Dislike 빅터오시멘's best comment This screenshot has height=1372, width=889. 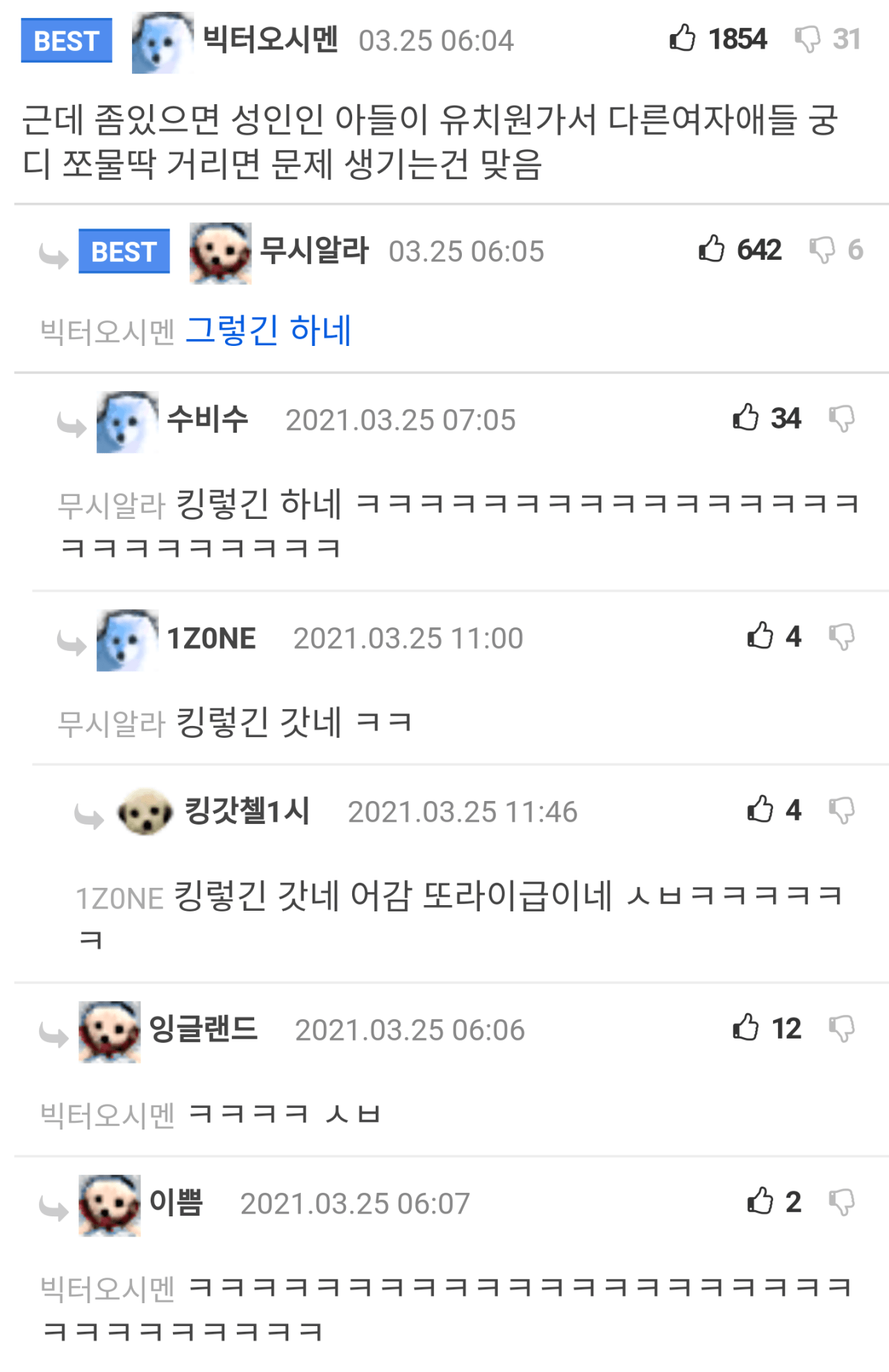(x=808, y=40)
